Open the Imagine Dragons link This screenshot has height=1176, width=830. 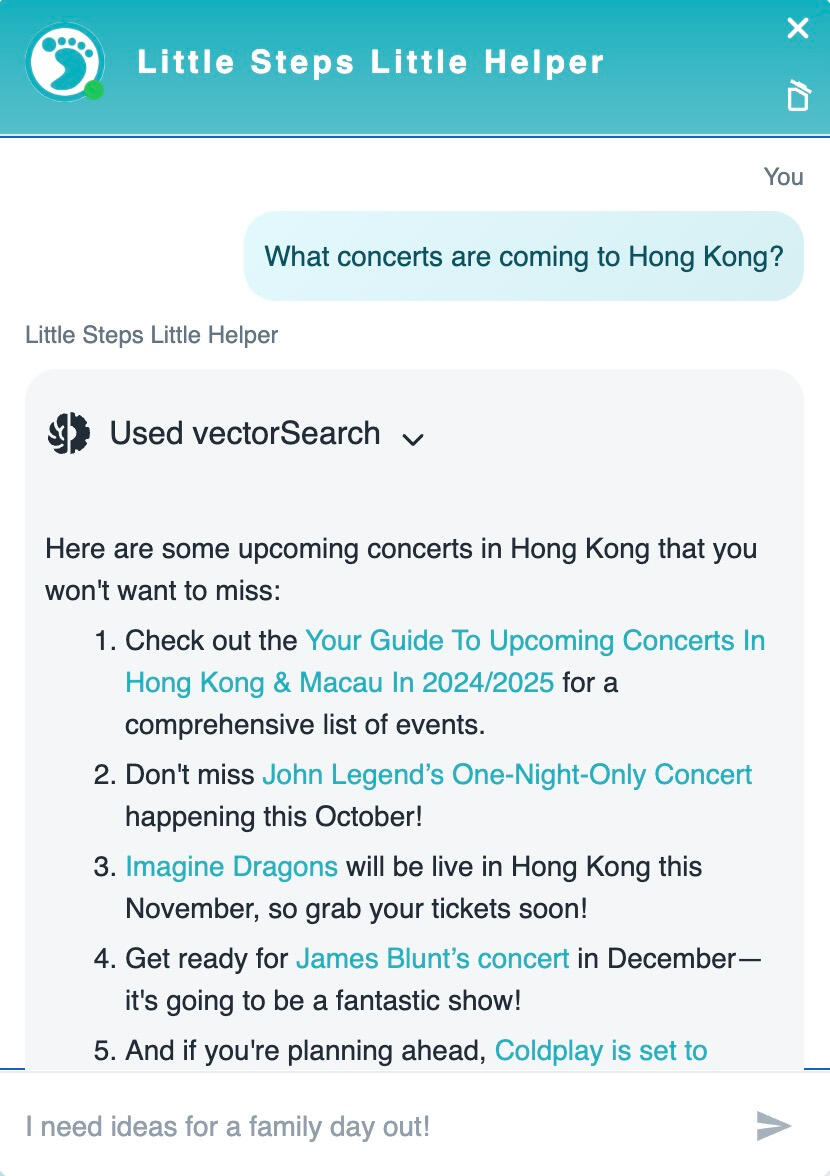pyautogui.click(x=231, y=866)
